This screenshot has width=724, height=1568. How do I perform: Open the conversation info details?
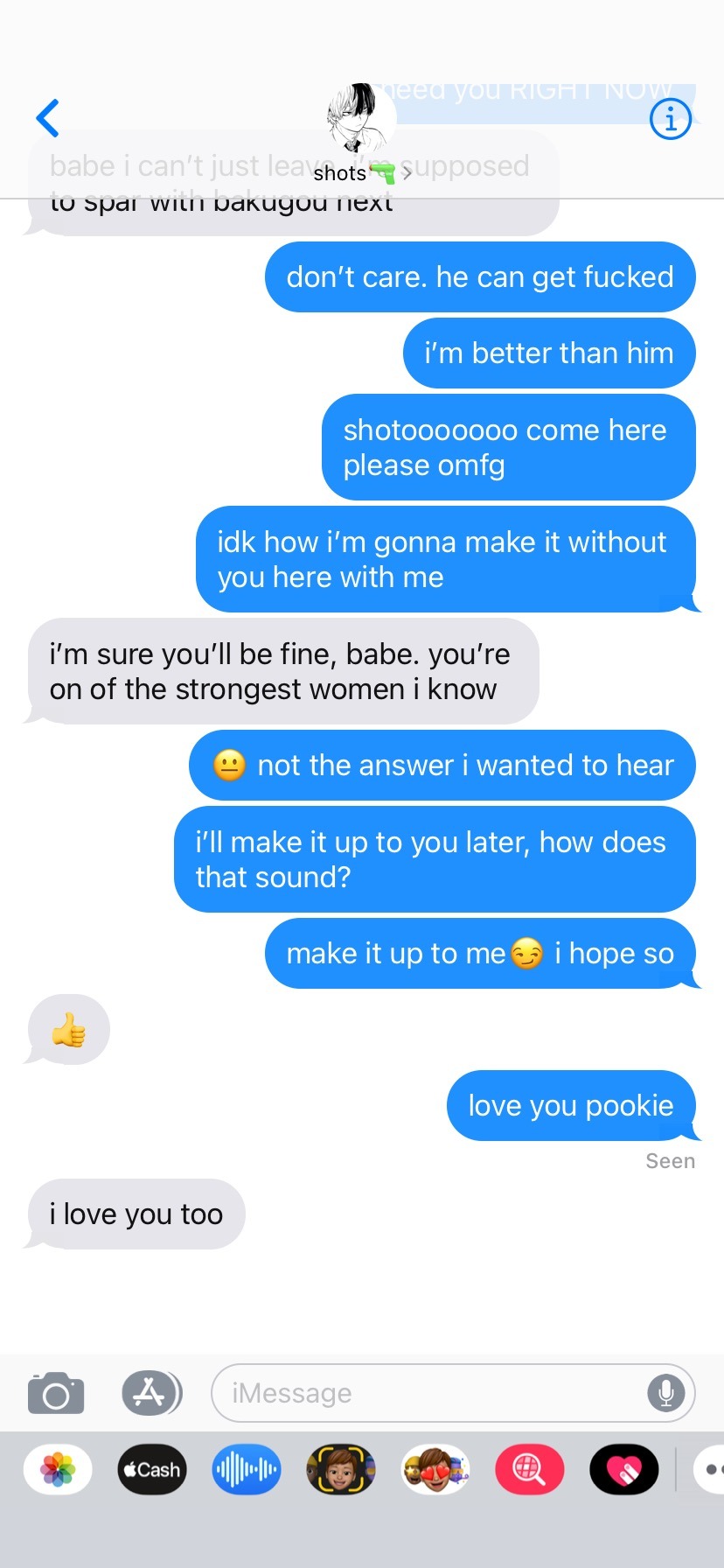(671, 118)
